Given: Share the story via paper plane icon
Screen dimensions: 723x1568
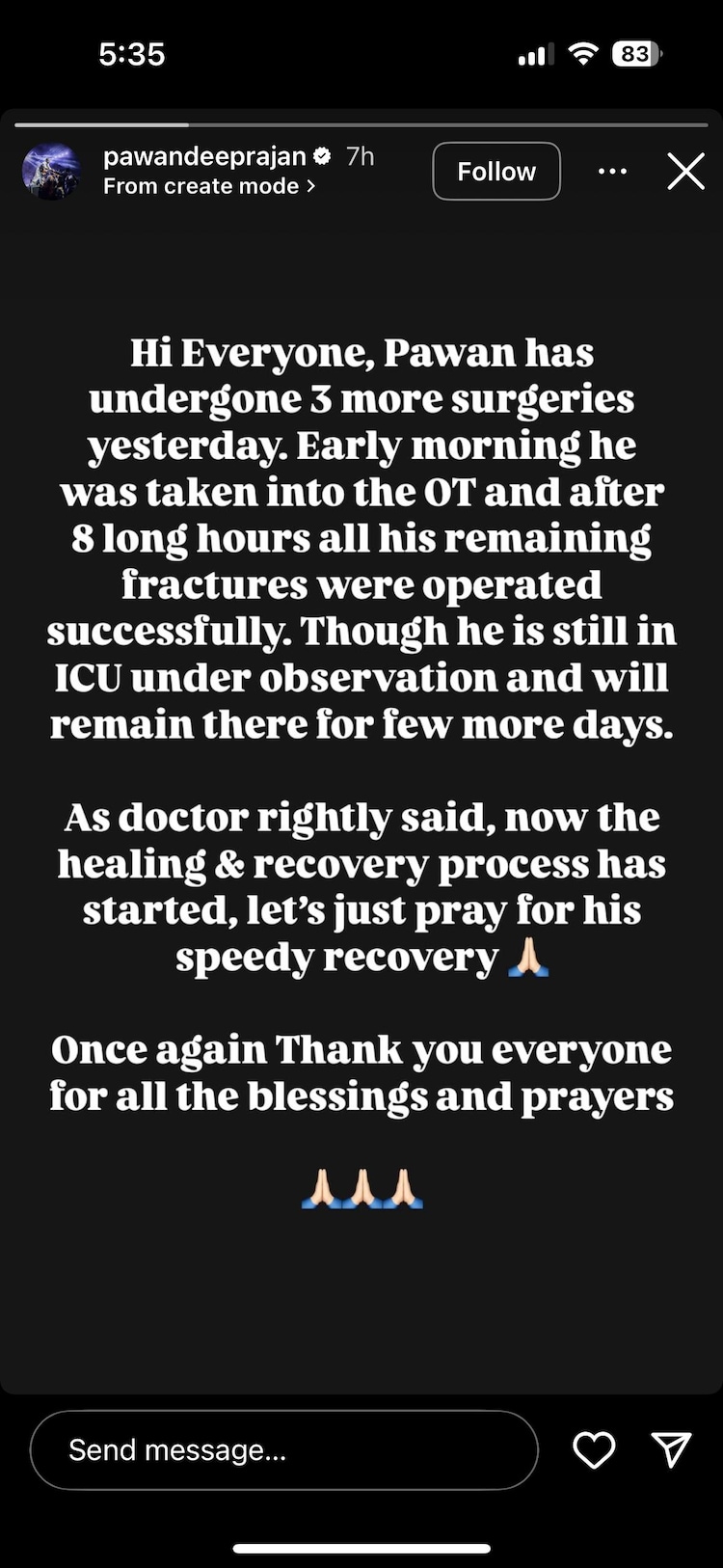Looking at the screenshot, I should coord(671,1448).
